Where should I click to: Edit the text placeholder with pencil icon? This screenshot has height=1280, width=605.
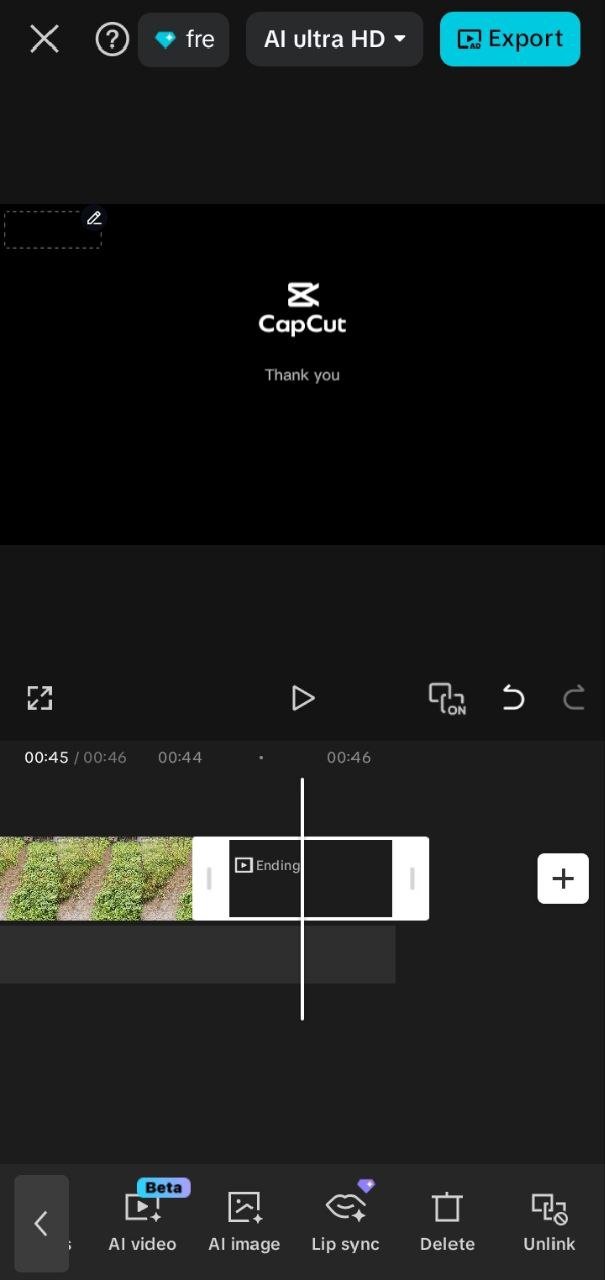point(94,218)
